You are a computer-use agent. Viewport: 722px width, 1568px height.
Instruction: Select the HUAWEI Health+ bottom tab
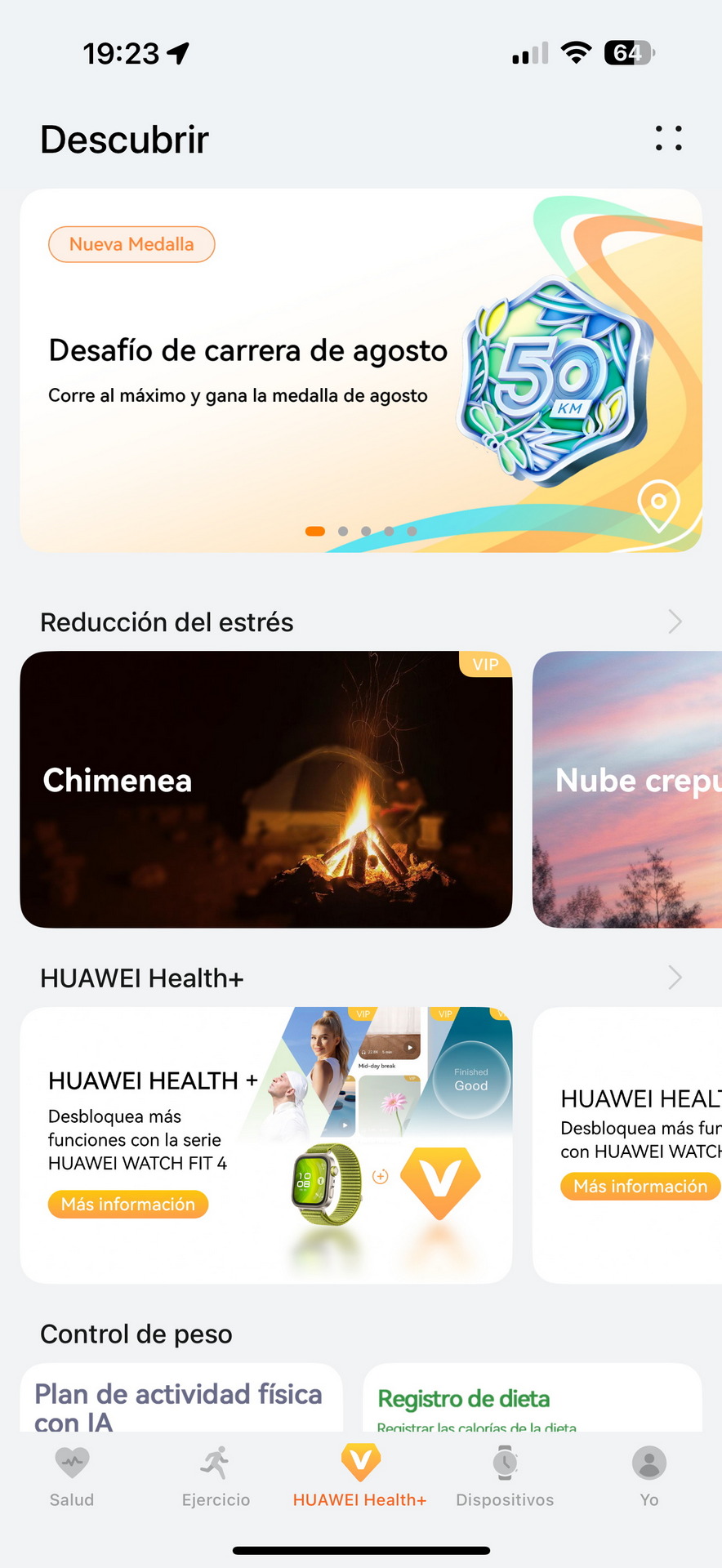pyautogui.click(x=360, y=1477)
